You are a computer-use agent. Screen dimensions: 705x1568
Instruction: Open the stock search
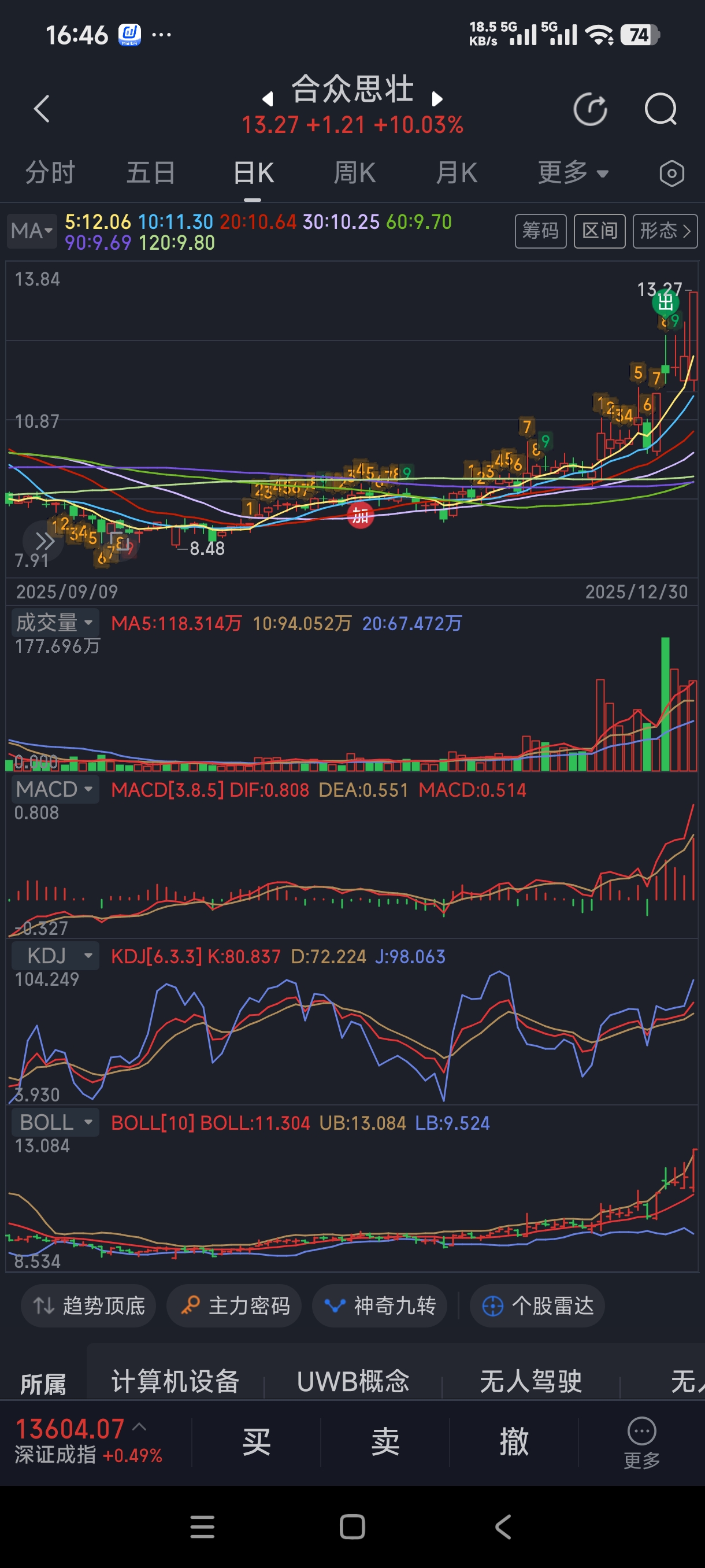pos(660,110)
